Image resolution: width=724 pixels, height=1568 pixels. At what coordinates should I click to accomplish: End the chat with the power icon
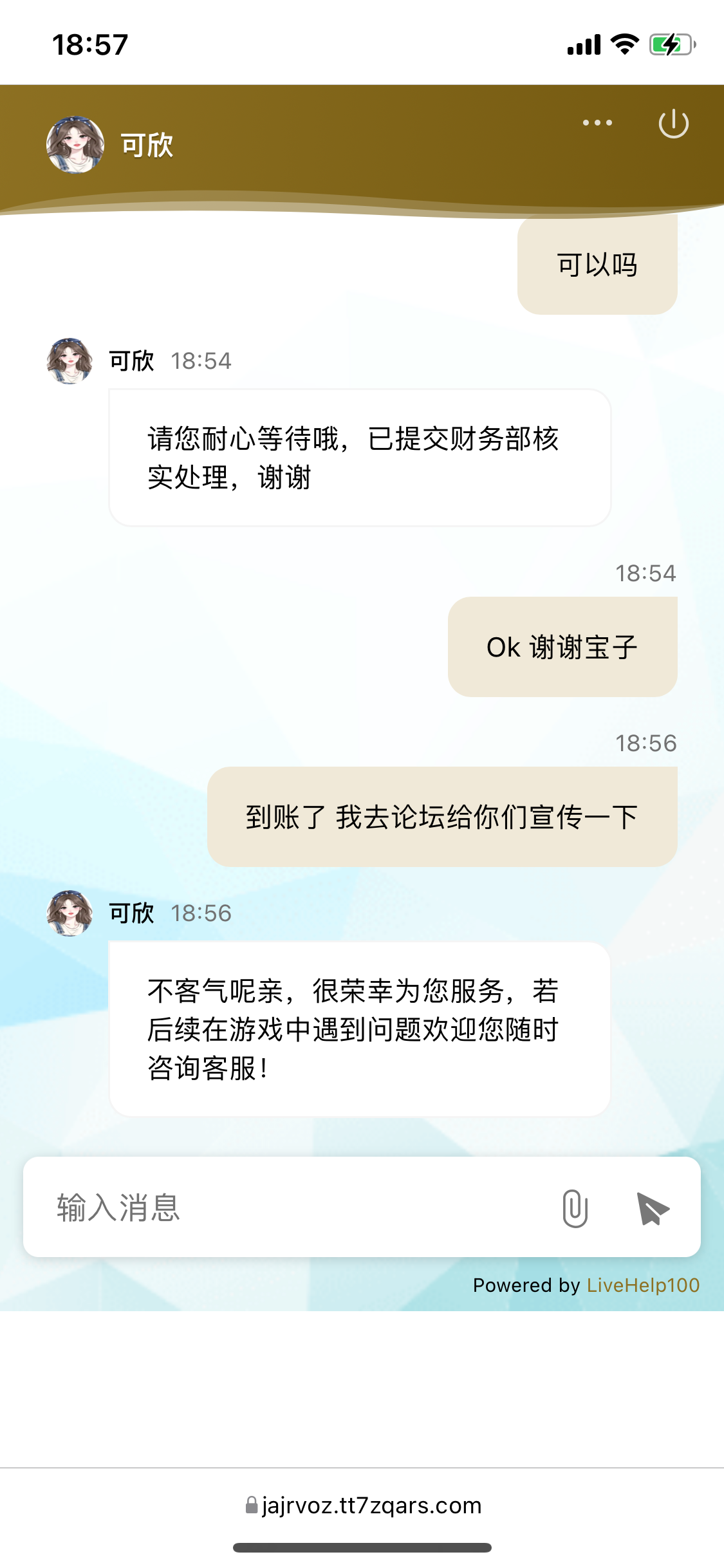[x=673, y=124]
